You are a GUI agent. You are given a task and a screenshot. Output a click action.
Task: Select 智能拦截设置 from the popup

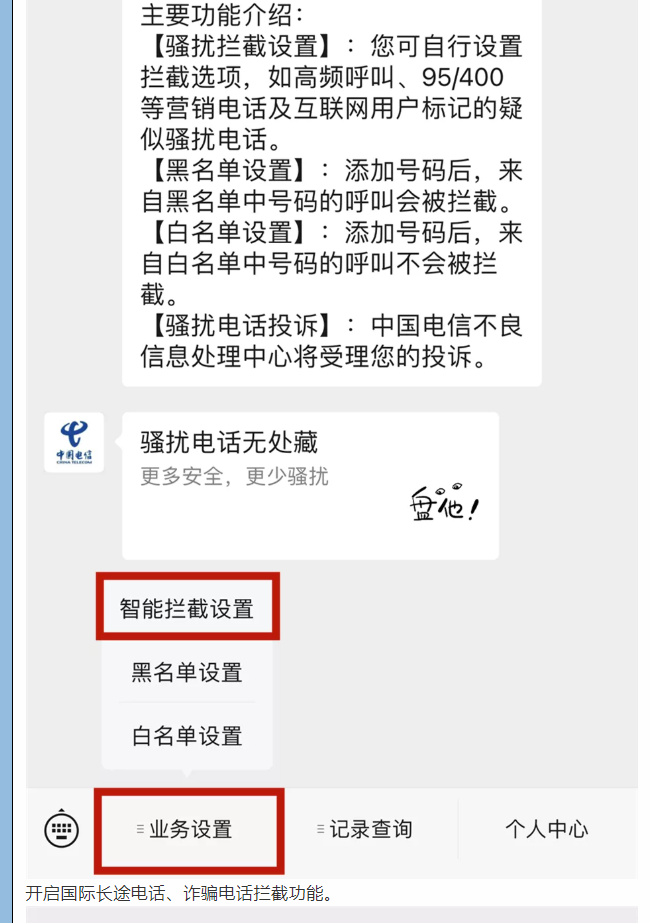click(187, 608)
